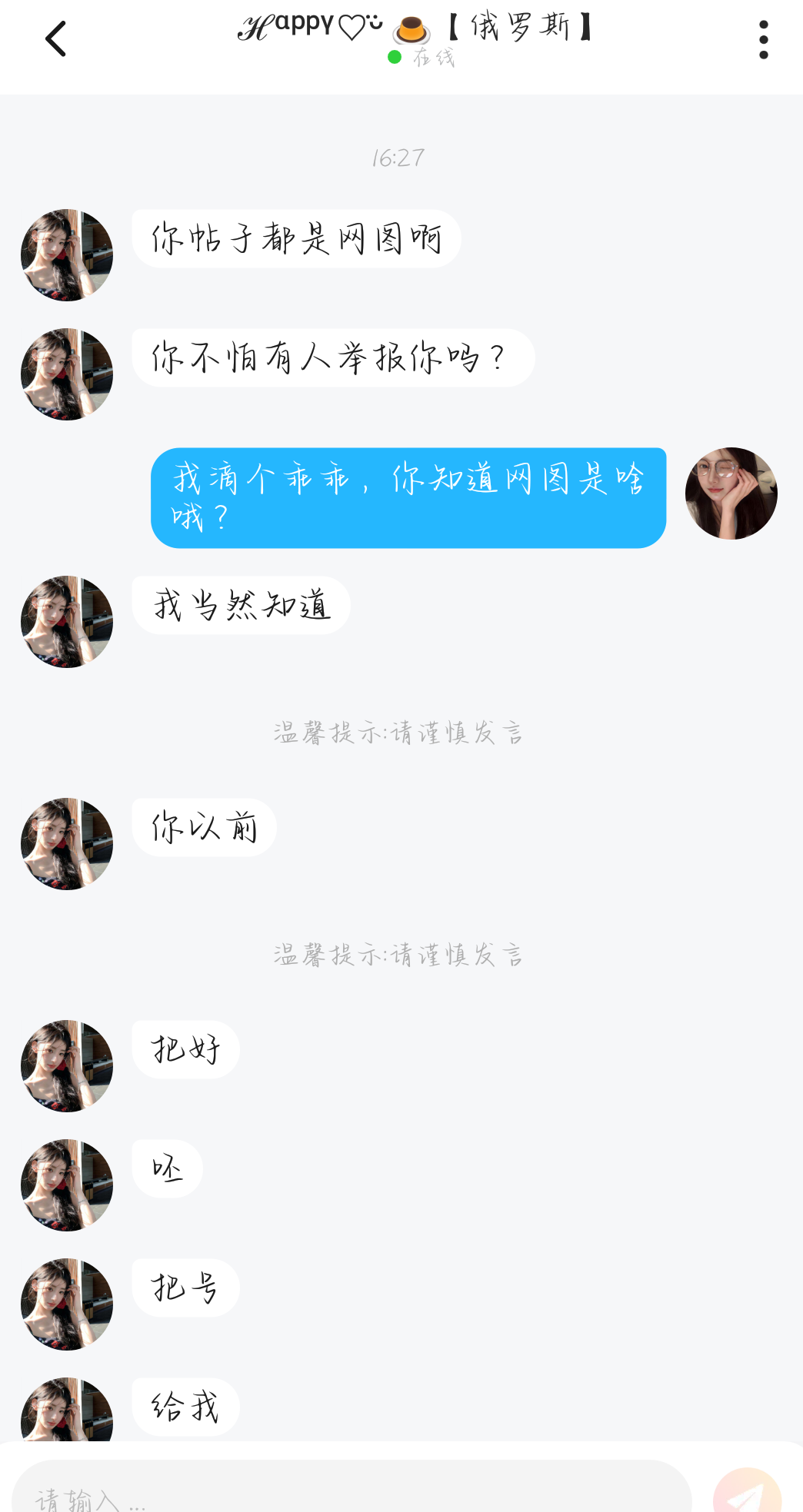
Task: Open sender avatar beside "你以前"
Action: 67,844
